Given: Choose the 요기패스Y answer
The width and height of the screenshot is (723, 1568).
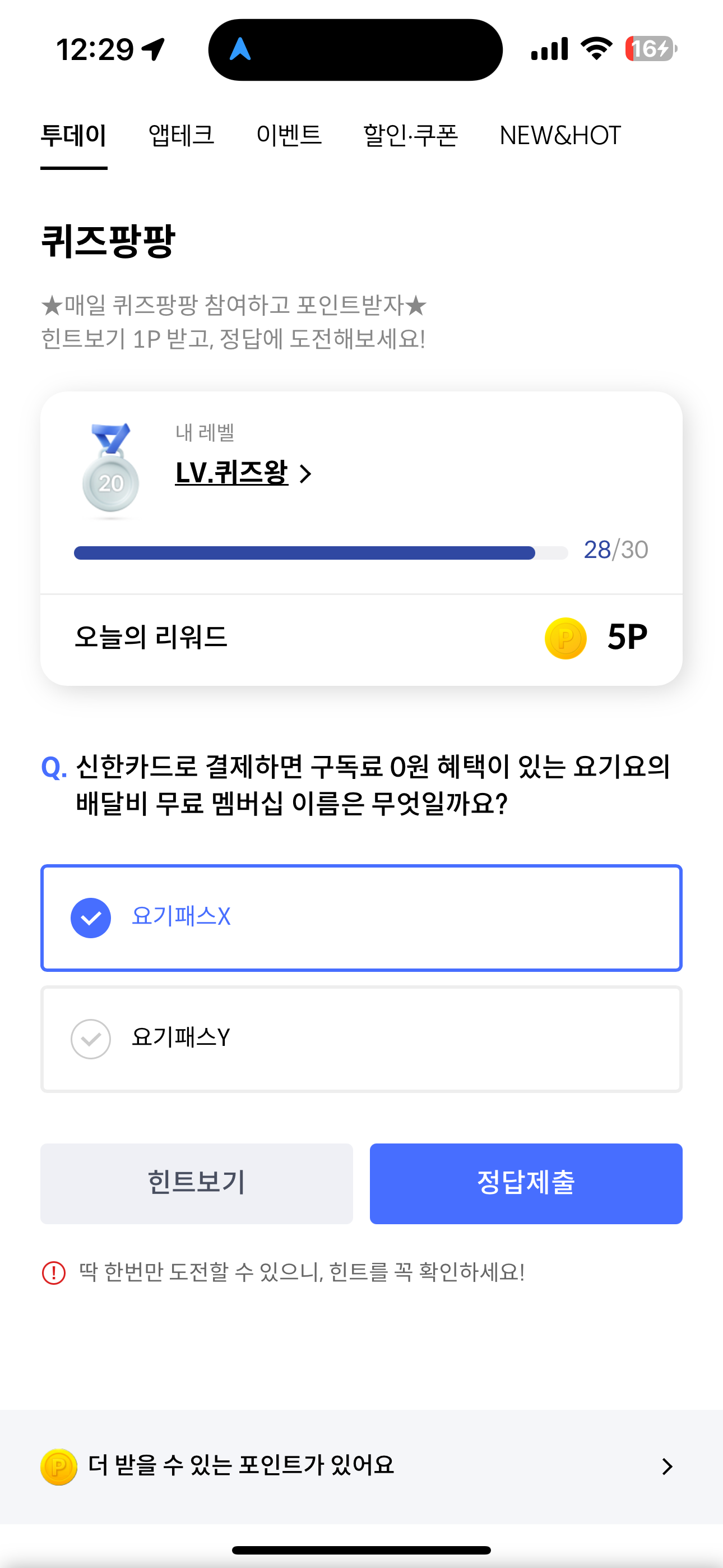Looking at the screenshot, I should pos(361,1039).
